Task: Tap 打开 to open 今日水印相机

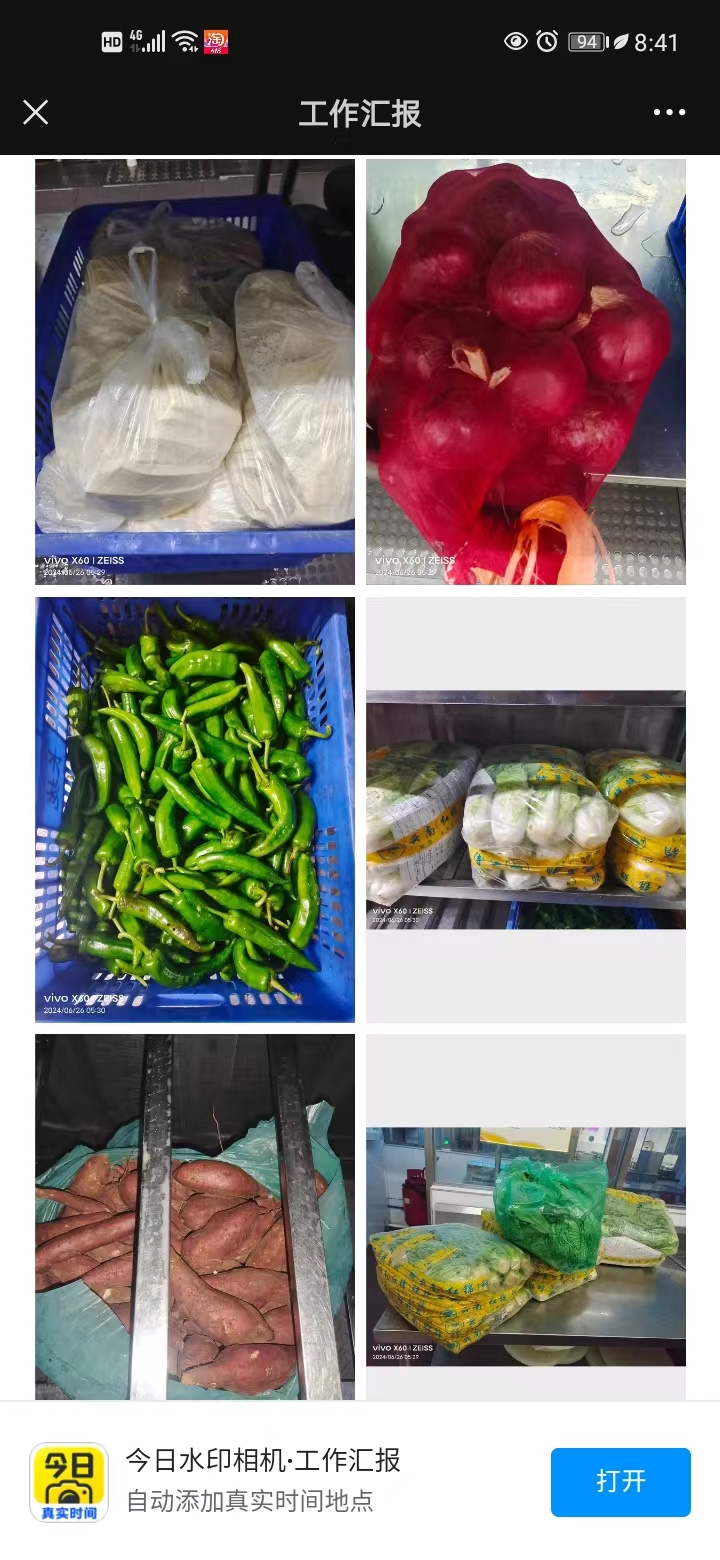Action: [x=620, y=1481]
